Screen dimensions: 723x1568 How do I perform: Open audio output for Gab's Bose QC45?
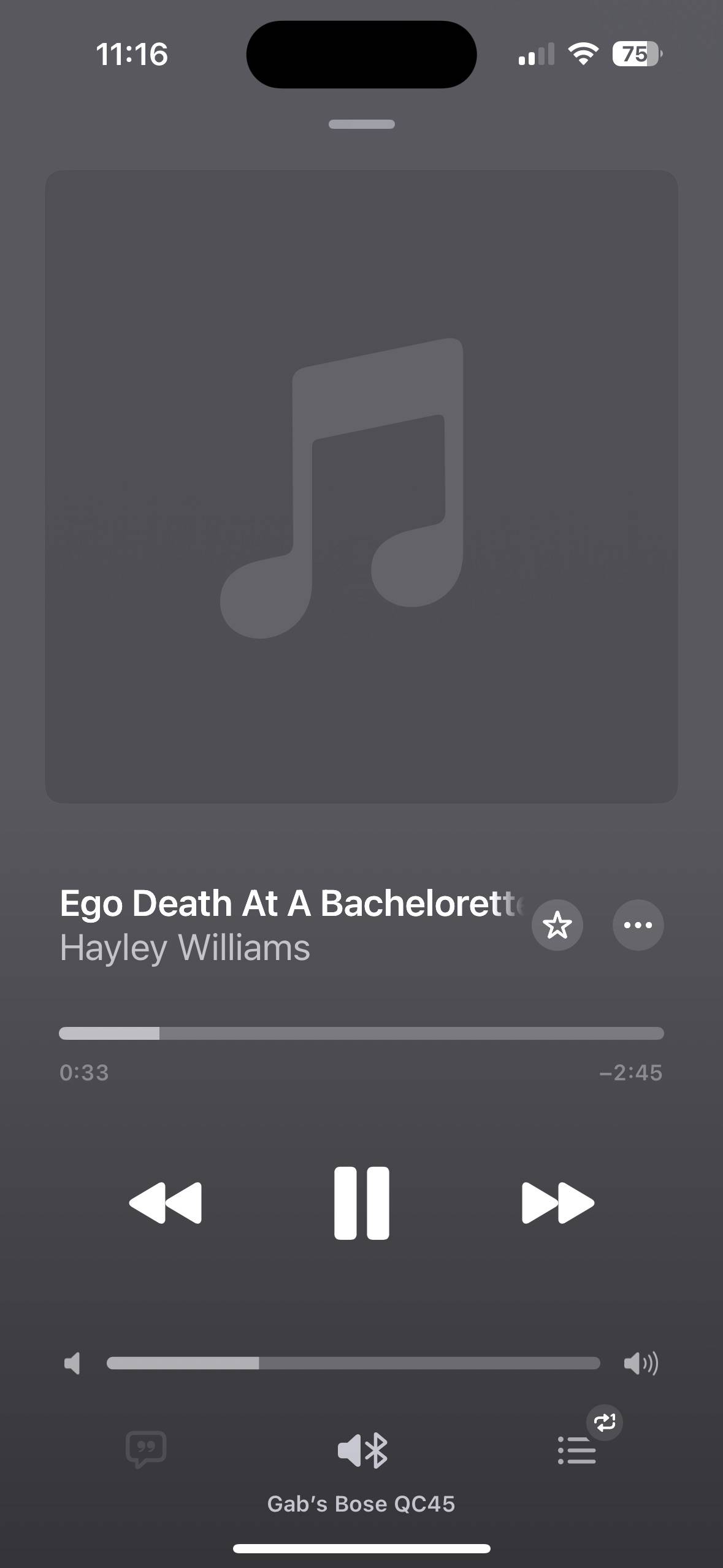point(362,1451)
